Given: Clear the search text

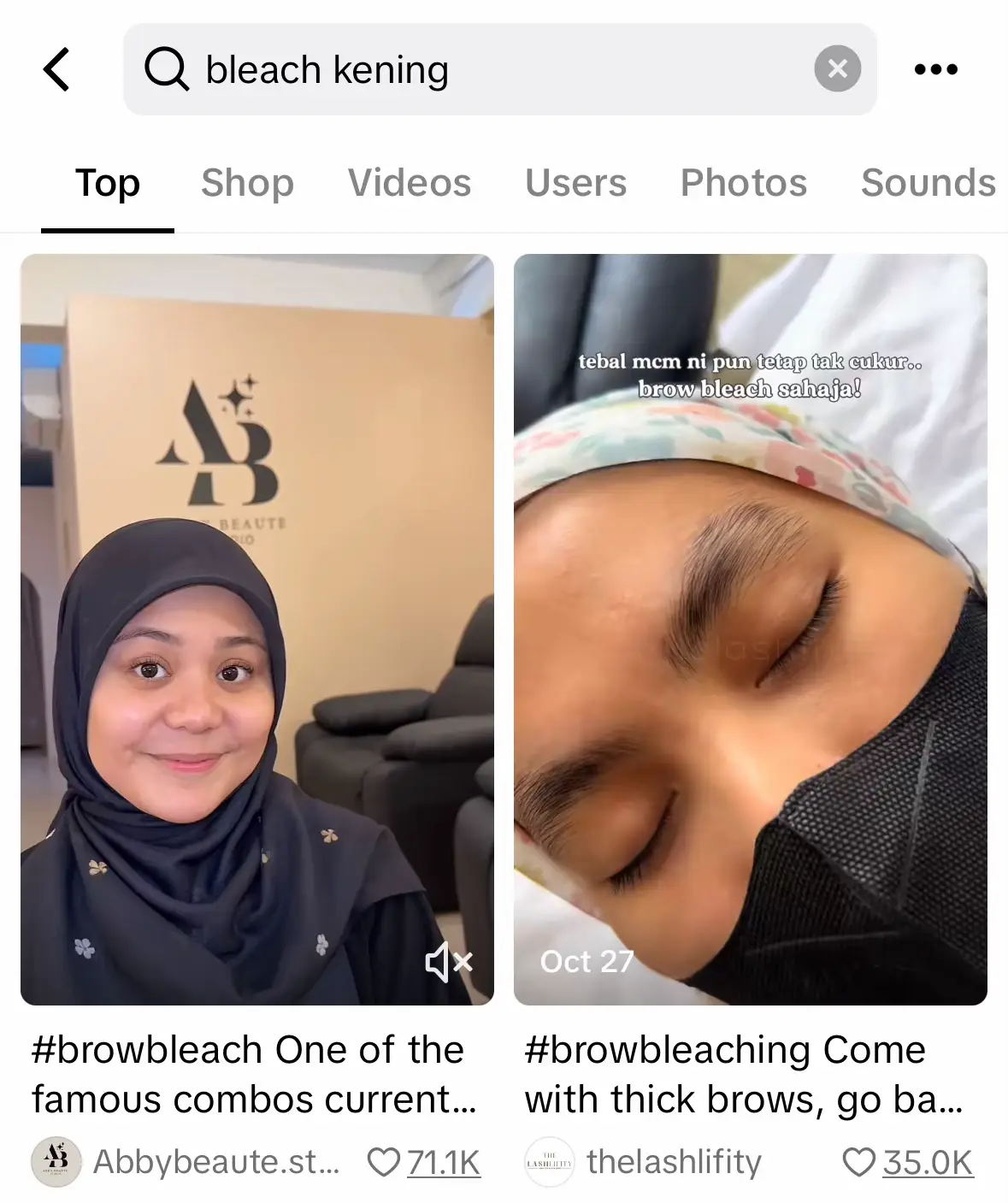Looking at the screenshot, I should tap(837, 69).
